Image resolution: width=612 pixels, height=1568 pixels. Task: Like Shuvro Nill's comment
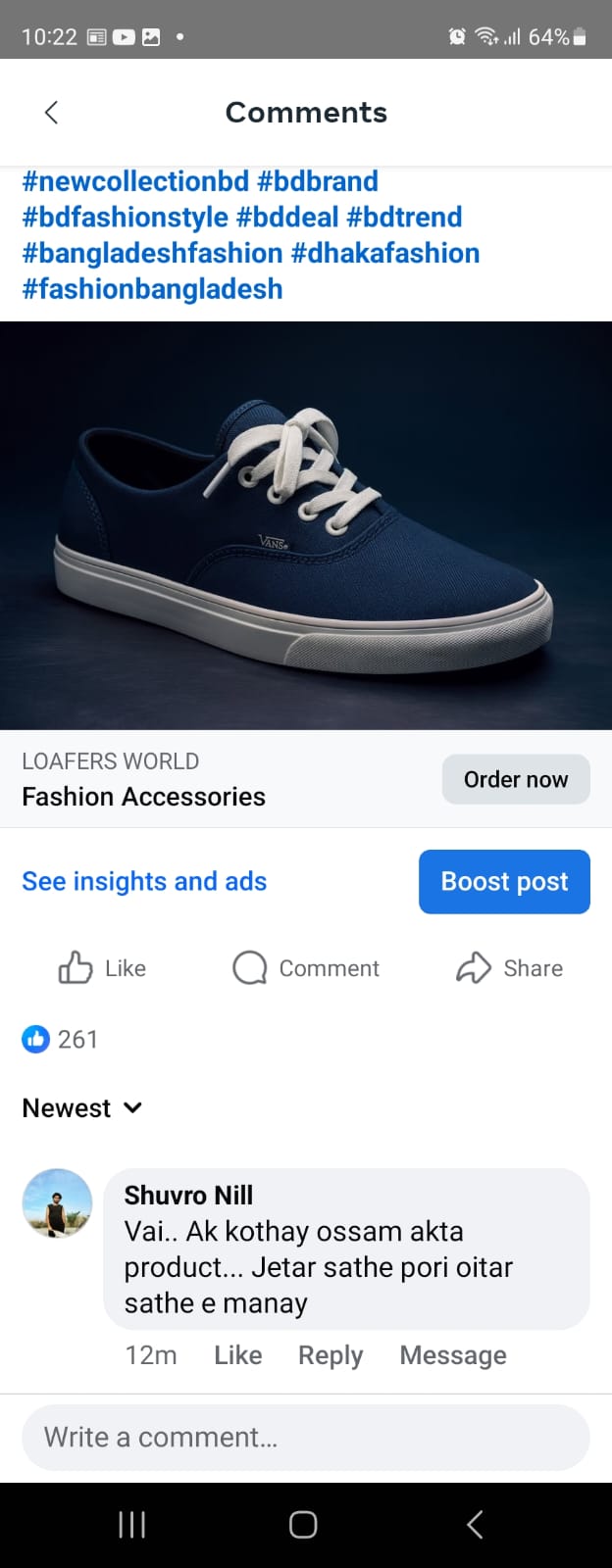[x=237, y=1355]
